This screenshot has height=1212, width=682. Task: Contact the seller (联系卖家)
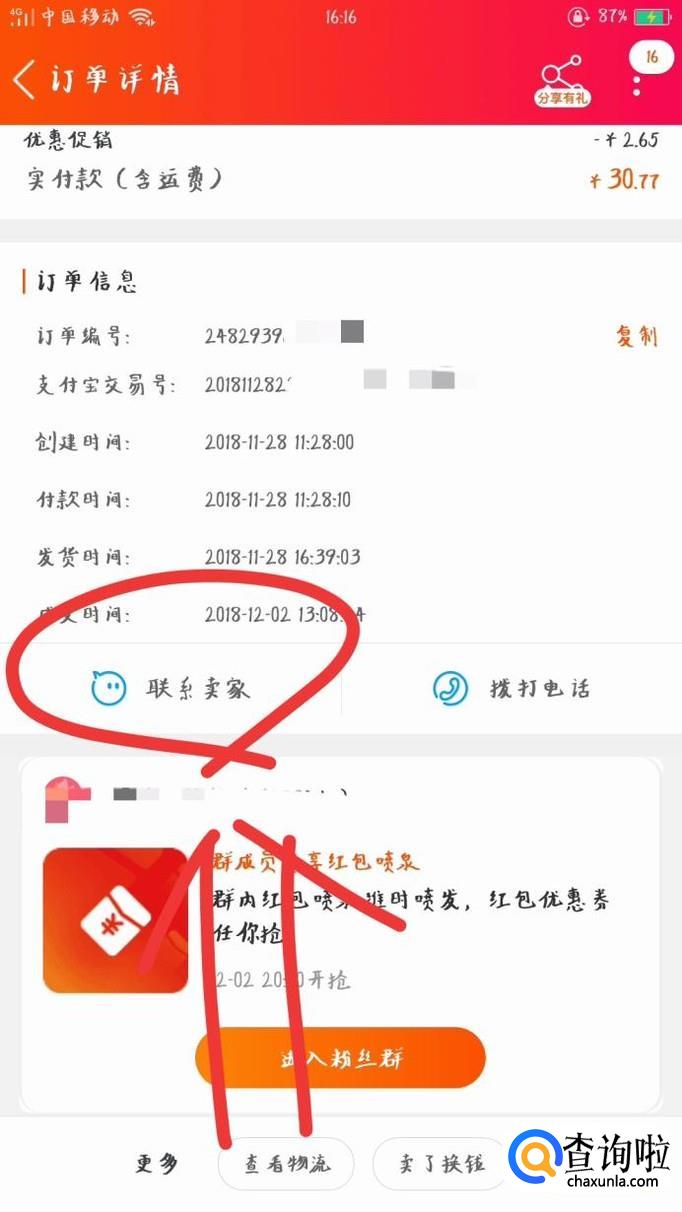[170, 688]
